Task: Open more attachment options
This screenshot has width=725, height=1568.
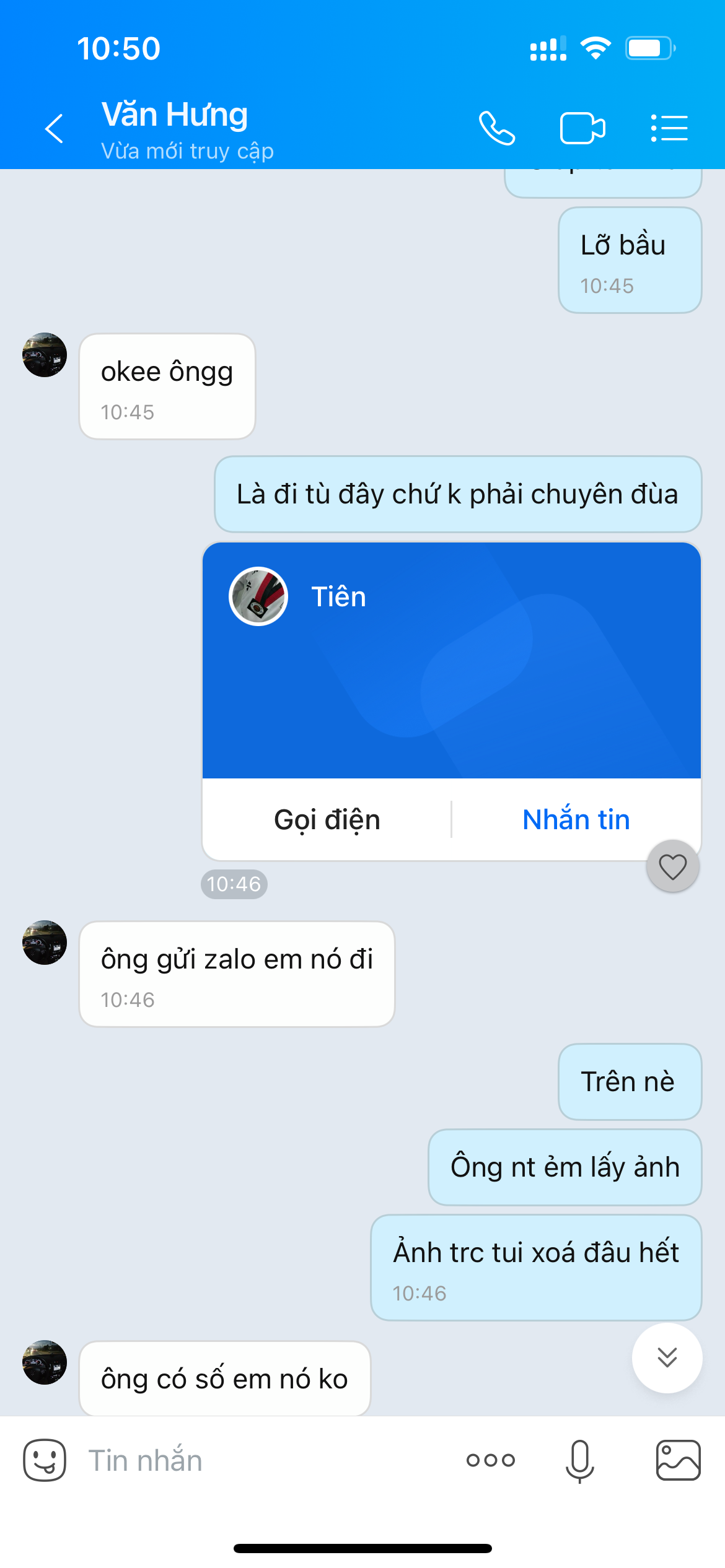Action: pyautogui.click(x=491, y=1460)
